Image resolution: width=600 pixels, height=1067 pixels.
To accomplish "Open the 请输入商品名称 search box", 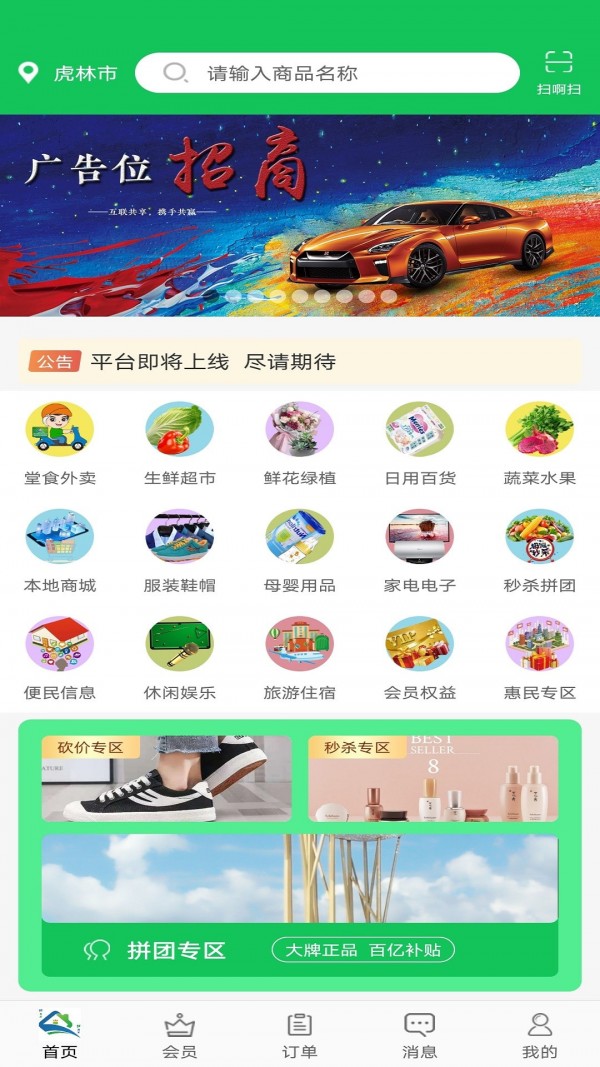I will (x=327, y=73).
